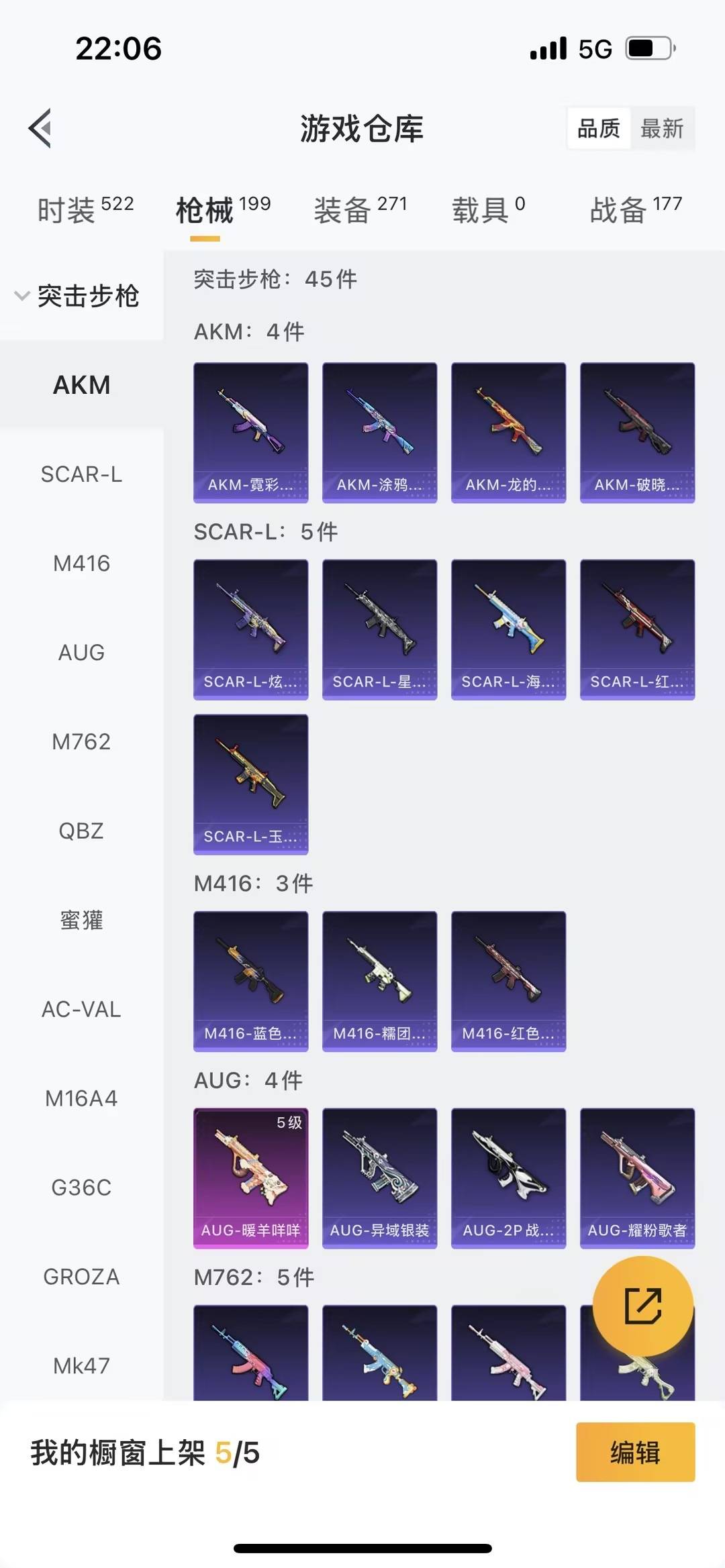View the SCAR-L-海 skin tile

pyautogui.click(x=508, y=629)
